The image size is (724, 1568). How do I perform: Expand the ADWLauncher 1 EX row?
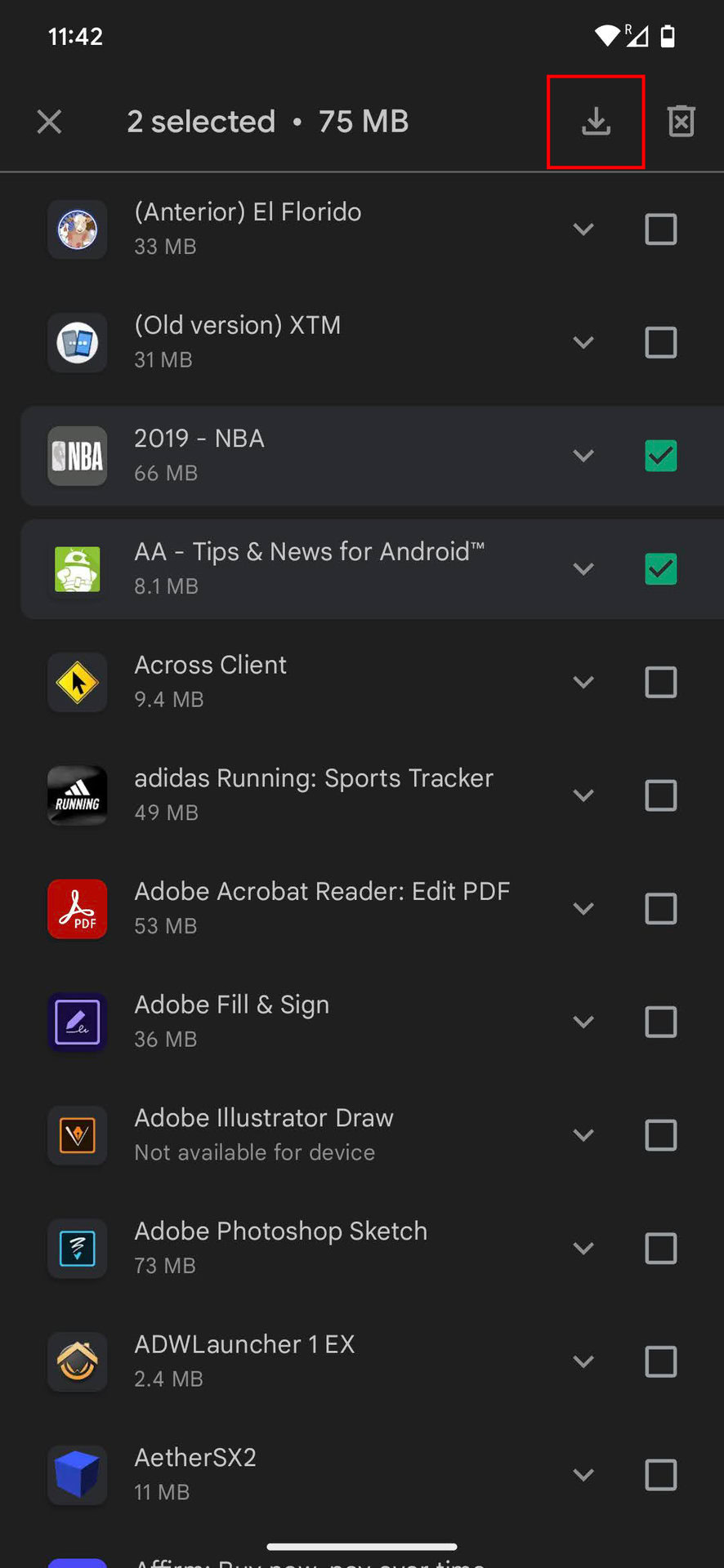[x=583, y=1361]
